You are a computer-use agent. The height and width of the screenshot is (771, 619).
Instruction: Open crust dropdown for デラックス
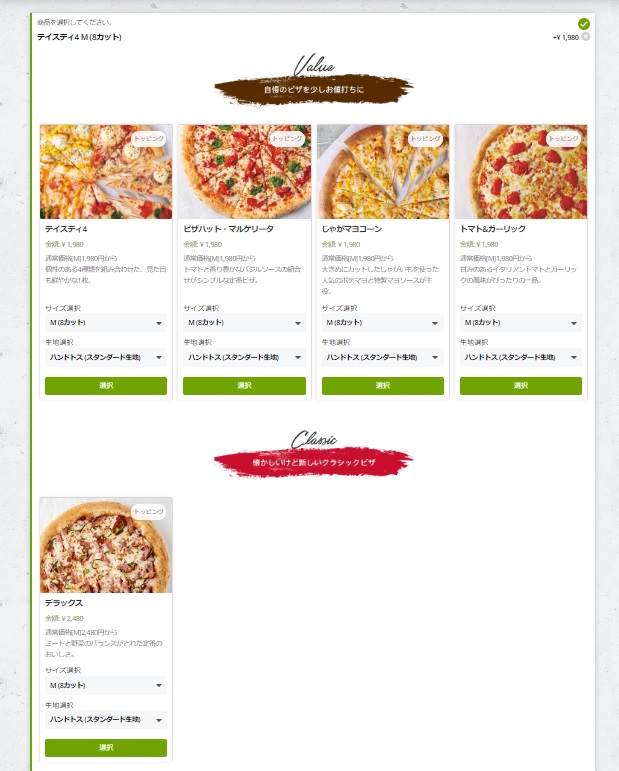(x=105, y=719)
